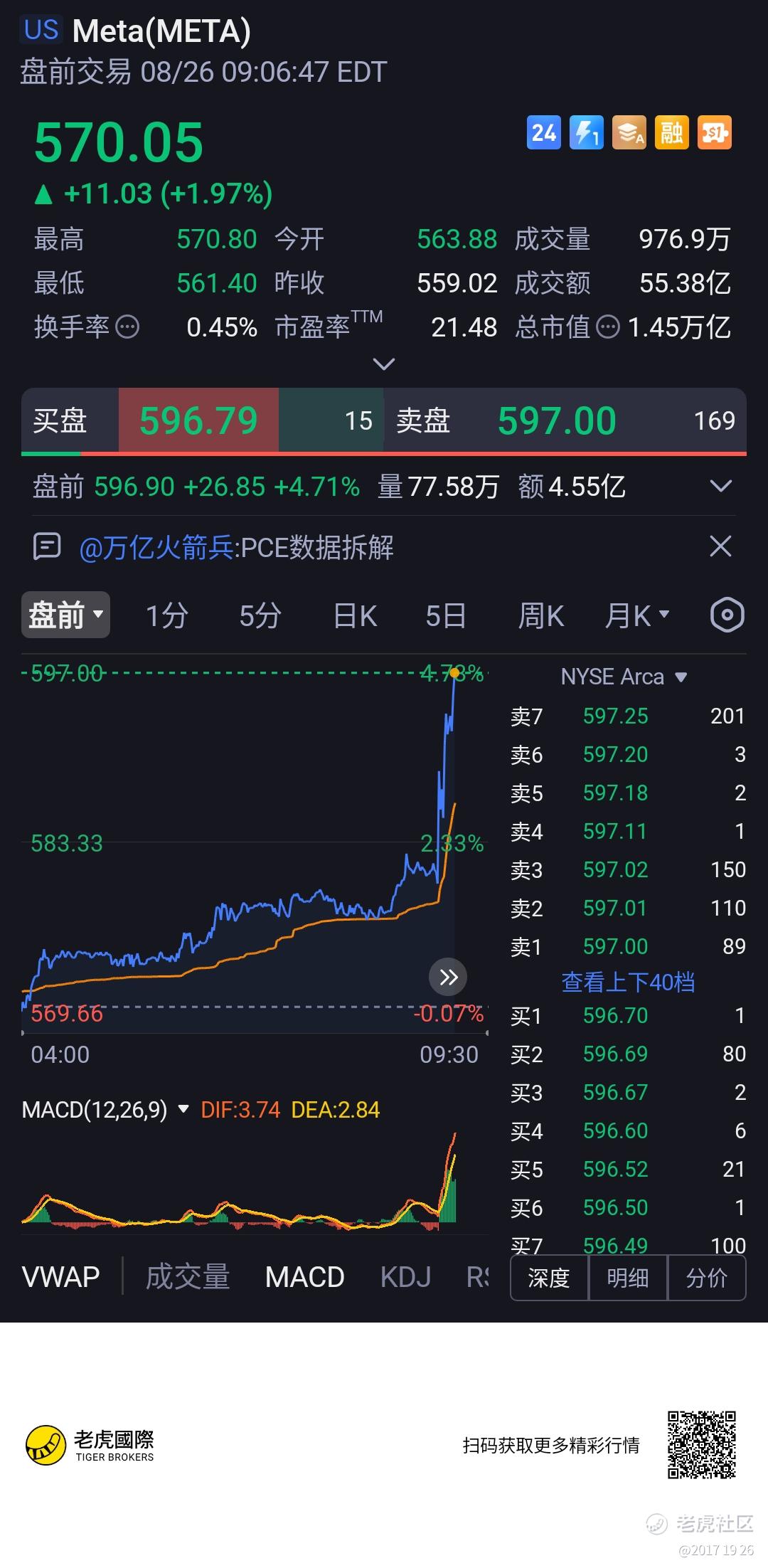Tap the double-arrow button on the chart

[x=448, y=977]
